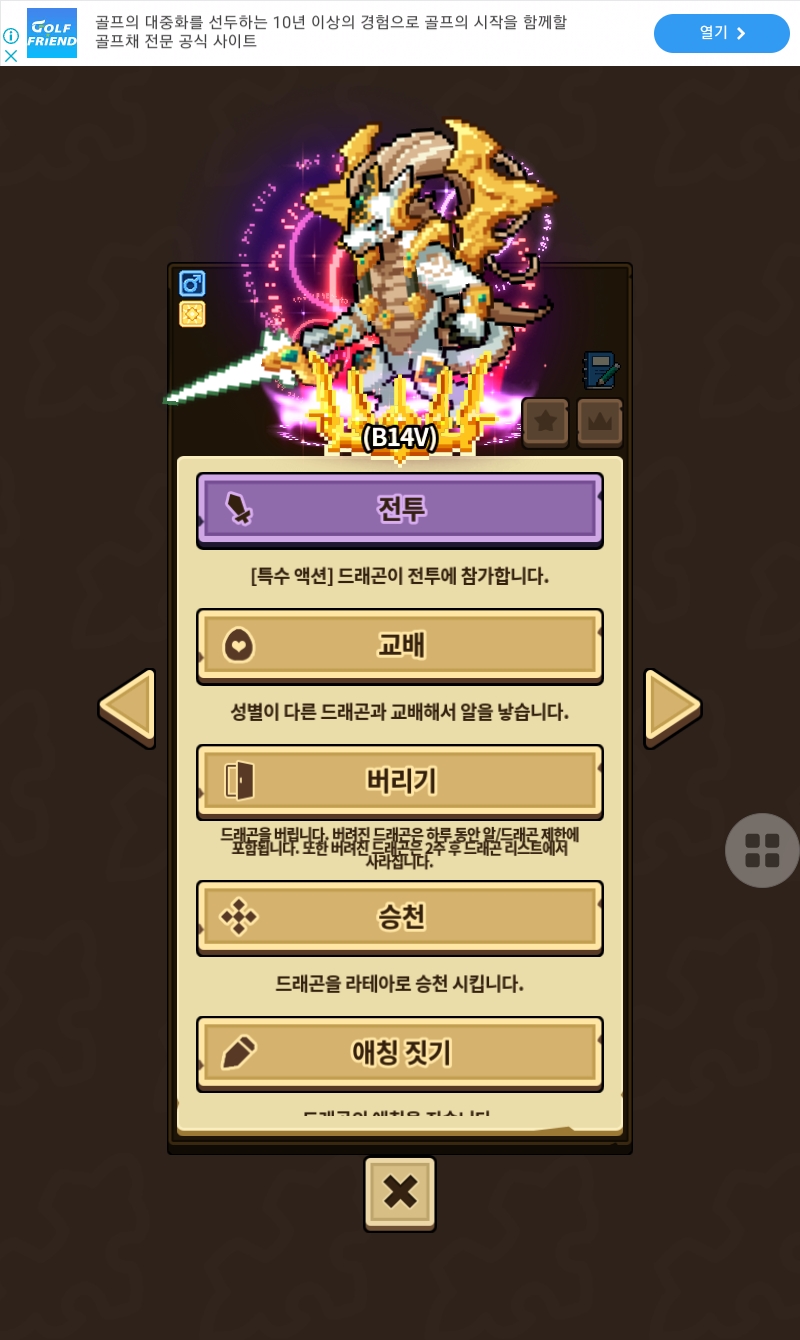Go to the previous dragon
800x1340 pixels.
point(127,707)
